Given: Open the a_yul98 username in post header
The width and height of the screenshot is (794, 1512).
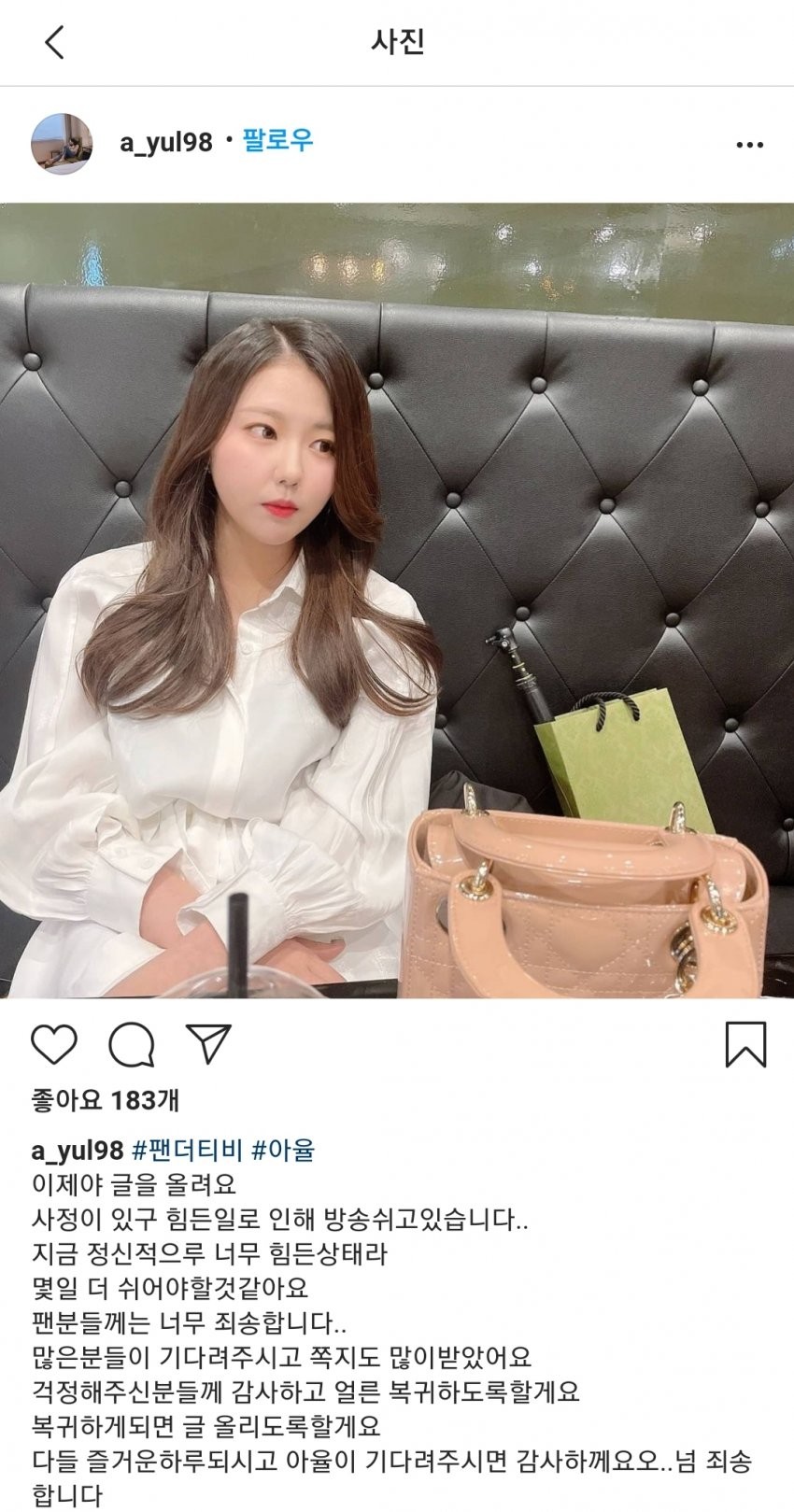Looking at the screenshot, I should (165, 142).
